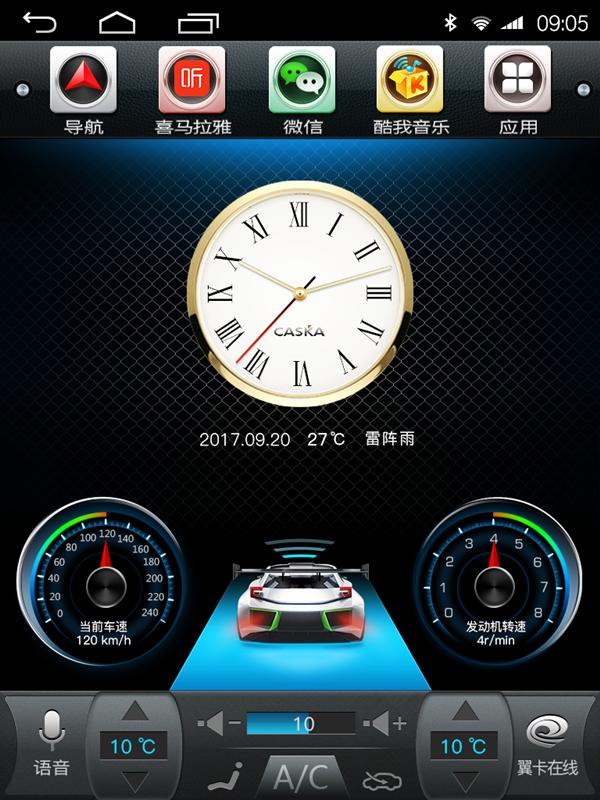Open the recent apps view
Screen dimensions: 600x800
tap(199, 21)
